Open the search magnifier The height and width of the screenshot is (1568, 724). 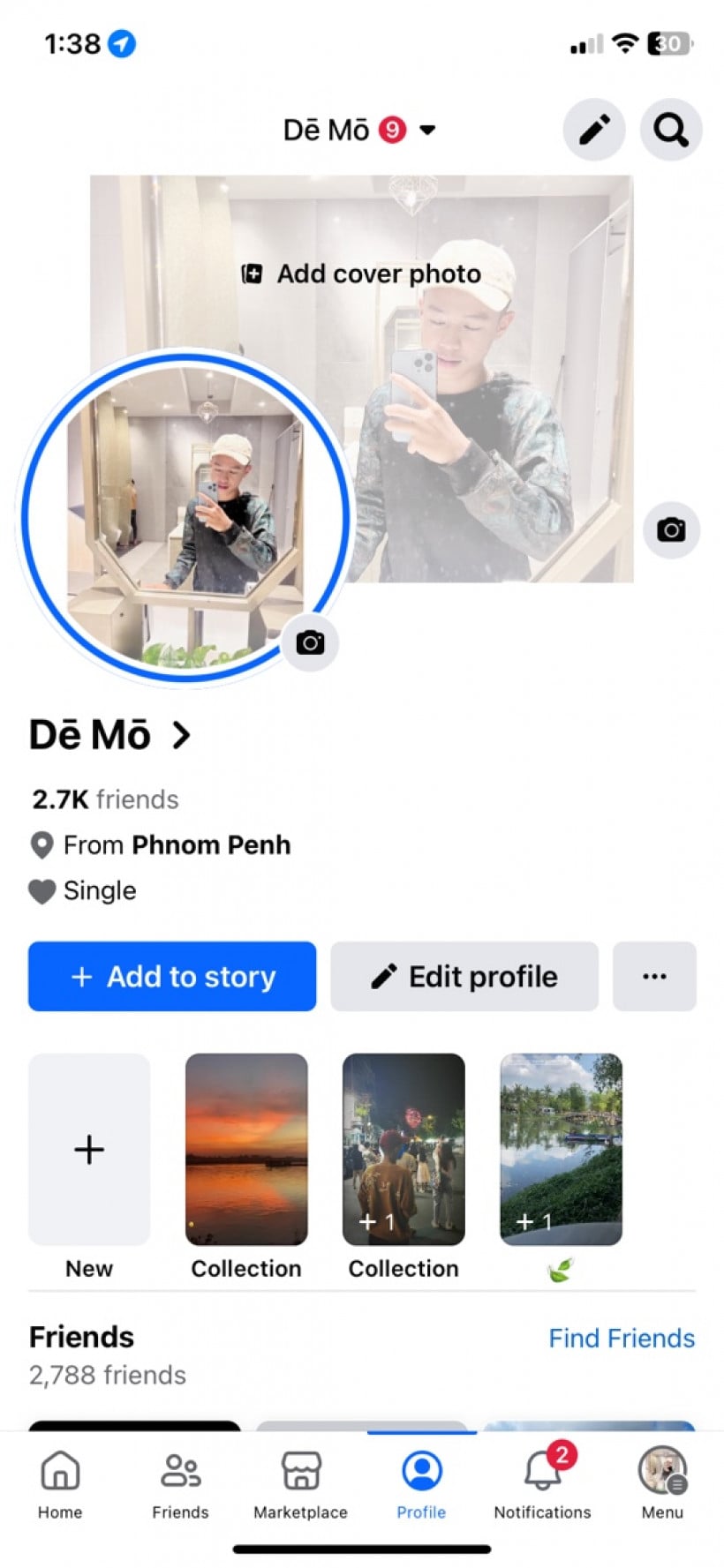click(671, 130)
